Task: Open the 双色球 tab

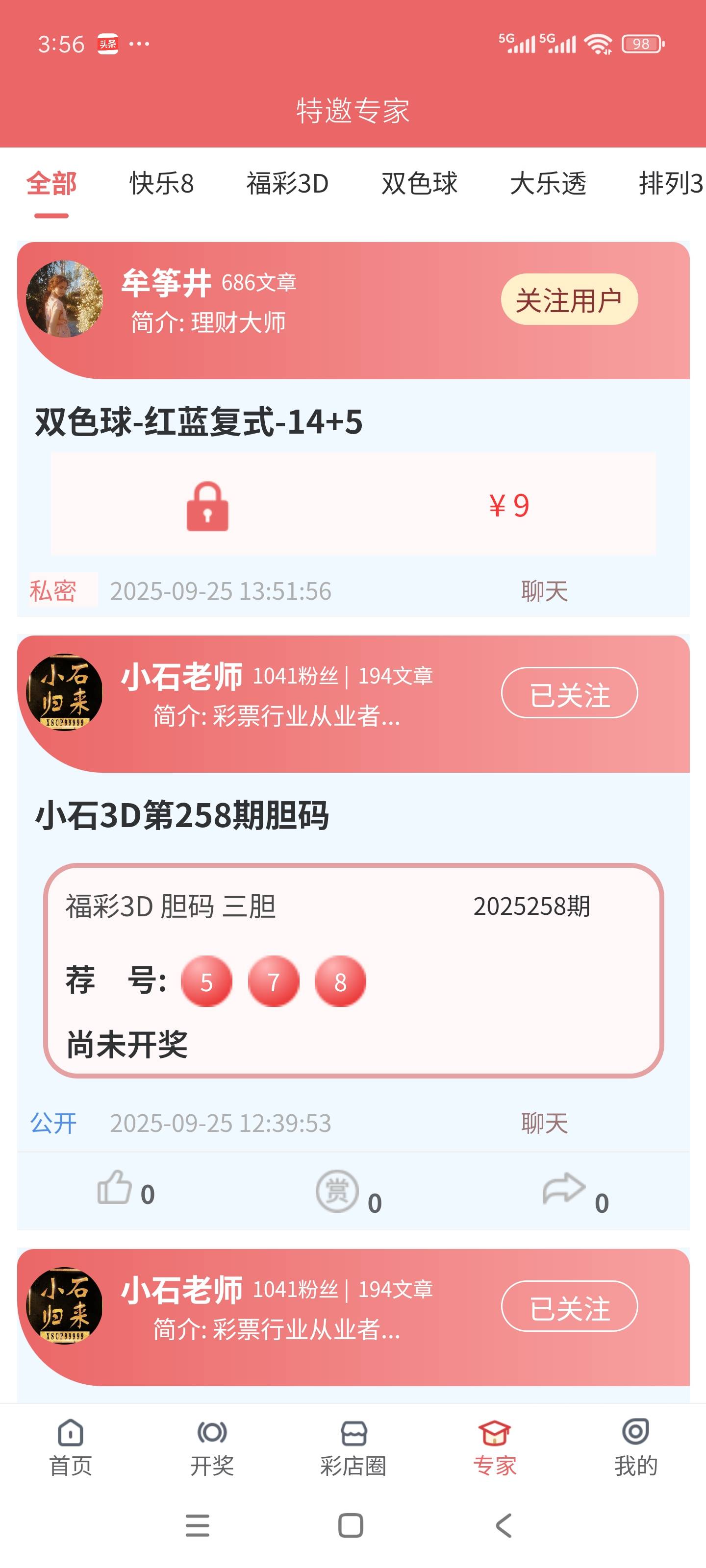Action: (419, 183)
